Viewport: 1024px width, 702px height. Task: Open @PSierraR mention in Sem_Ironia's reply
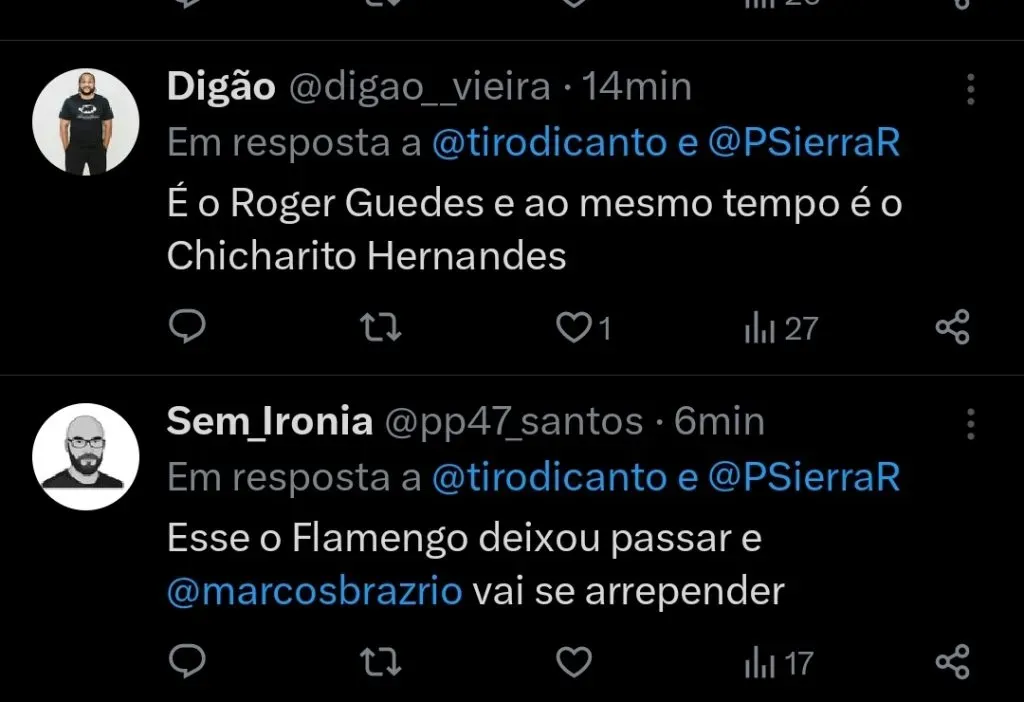coord(803,478)
